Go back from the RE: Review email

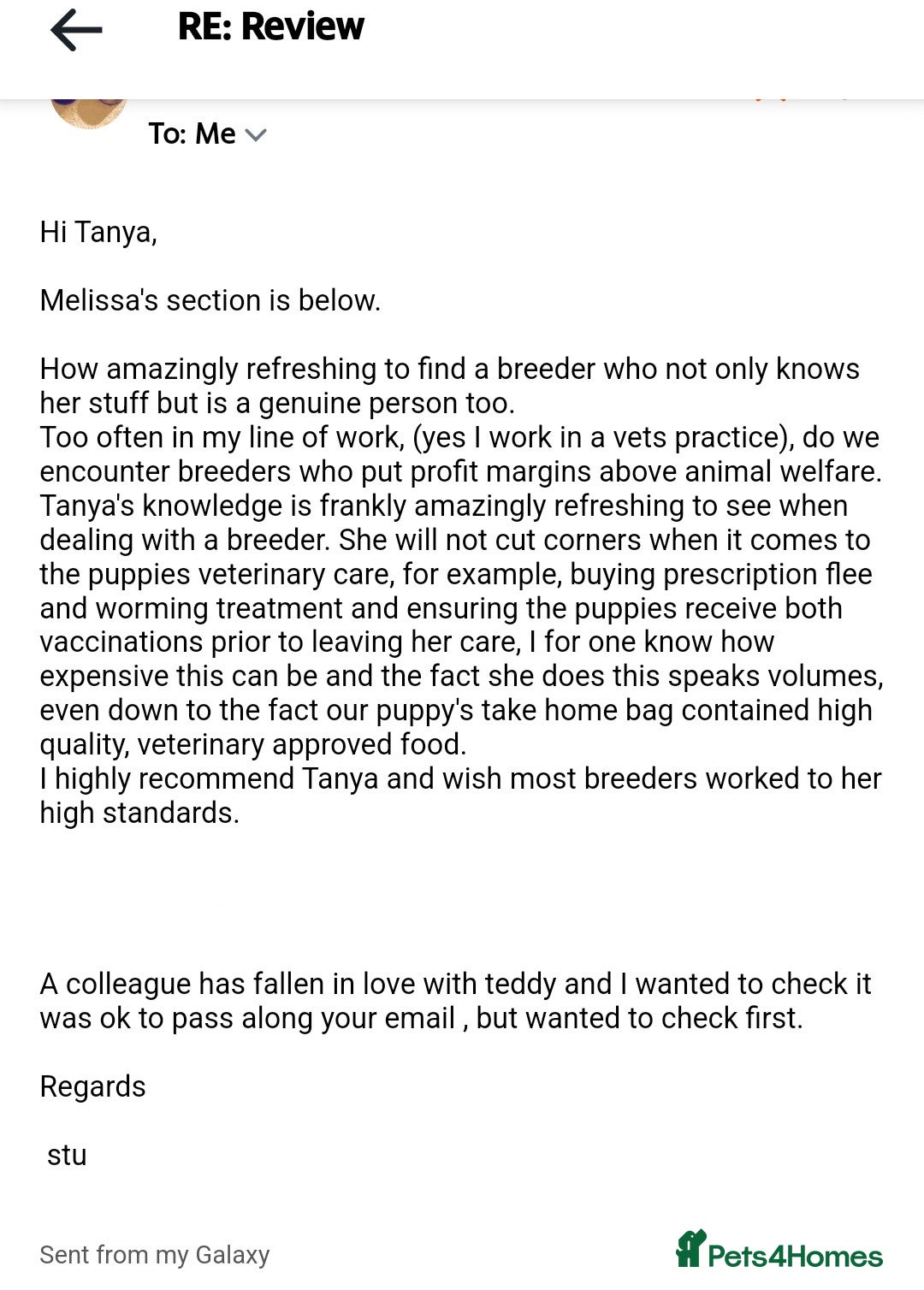[x=76, y=30]
